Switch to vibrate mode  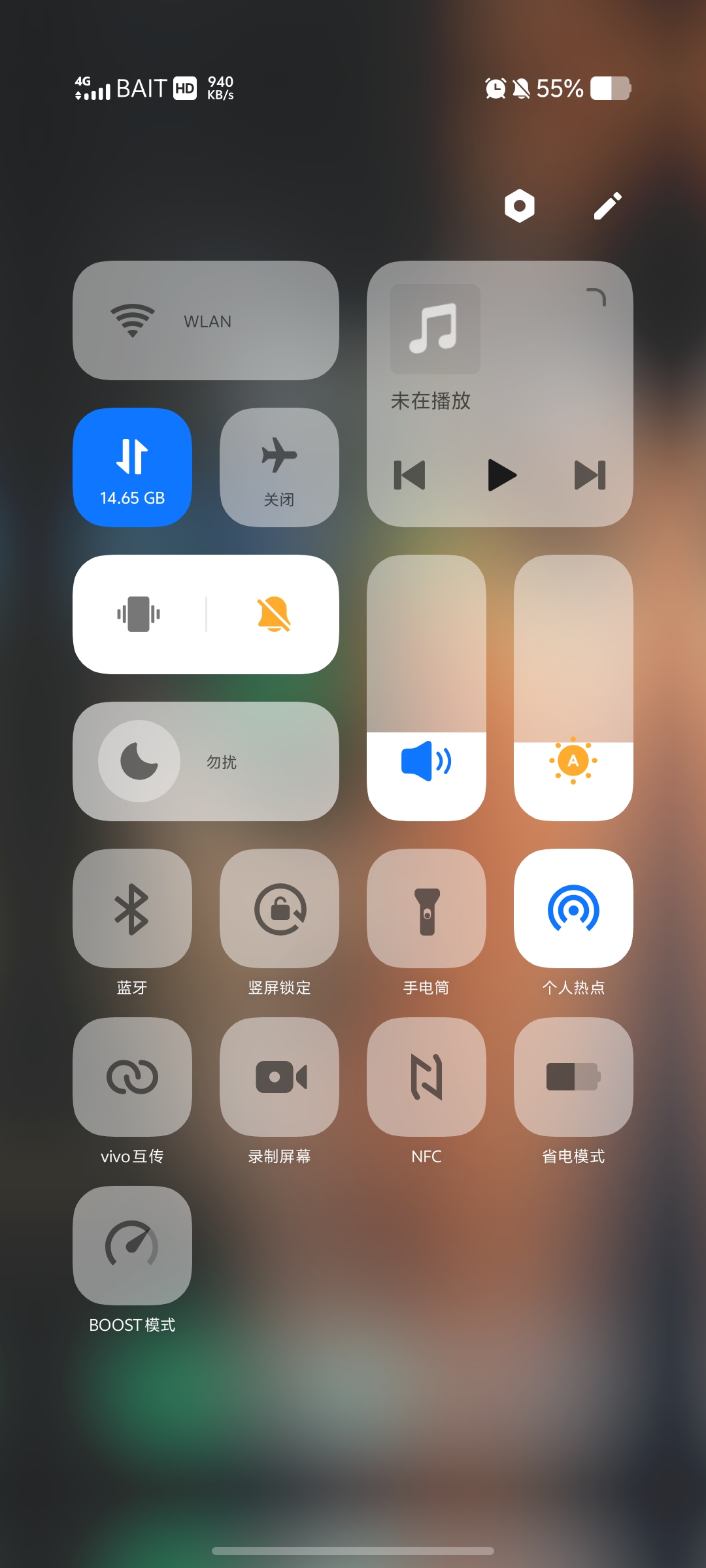139,614
